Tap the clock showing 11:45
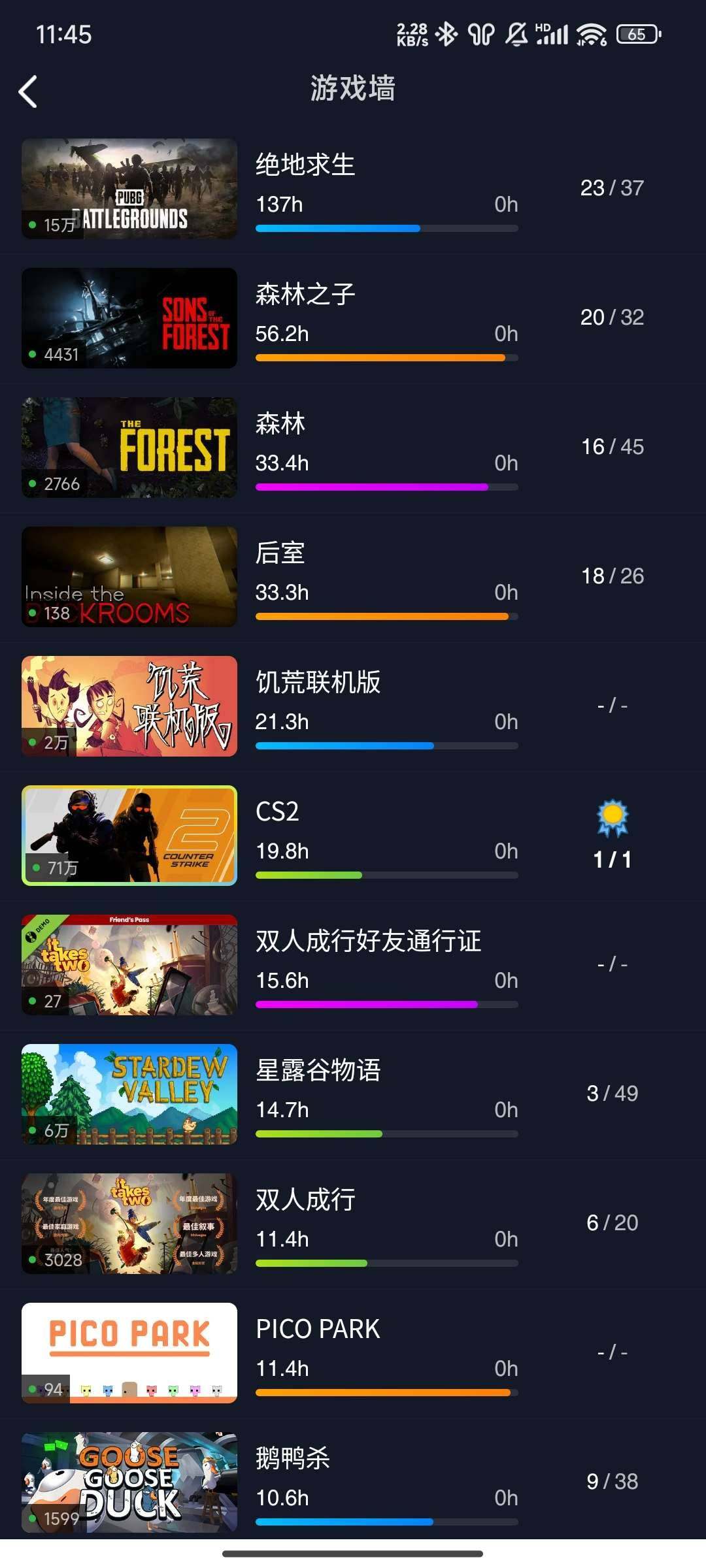 pyautogui.click(x=65, y=35)
